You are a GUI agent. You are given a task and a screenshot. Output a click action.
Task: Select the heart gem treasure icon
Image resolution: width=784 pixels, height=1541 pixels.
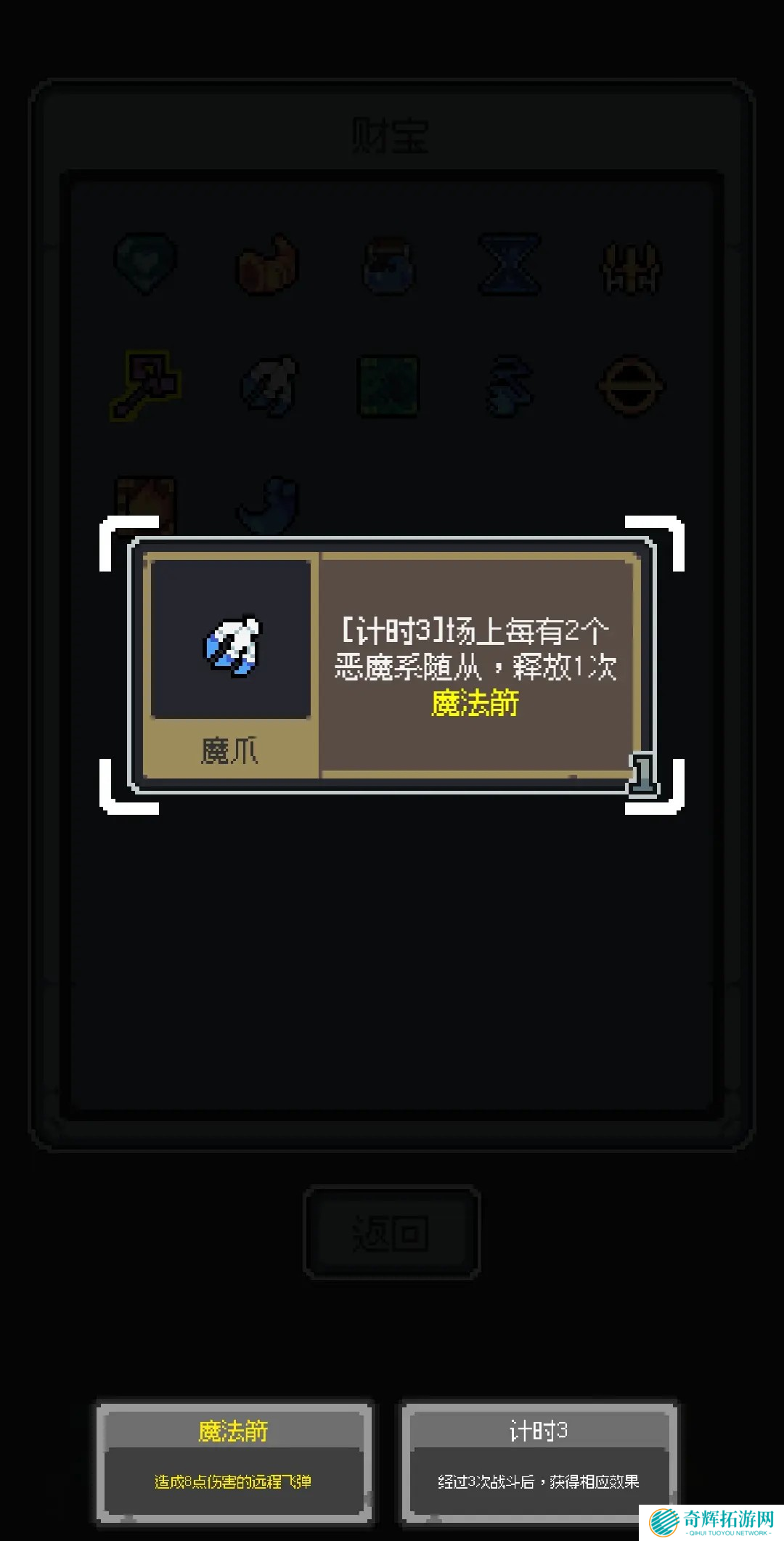point(146,261)
